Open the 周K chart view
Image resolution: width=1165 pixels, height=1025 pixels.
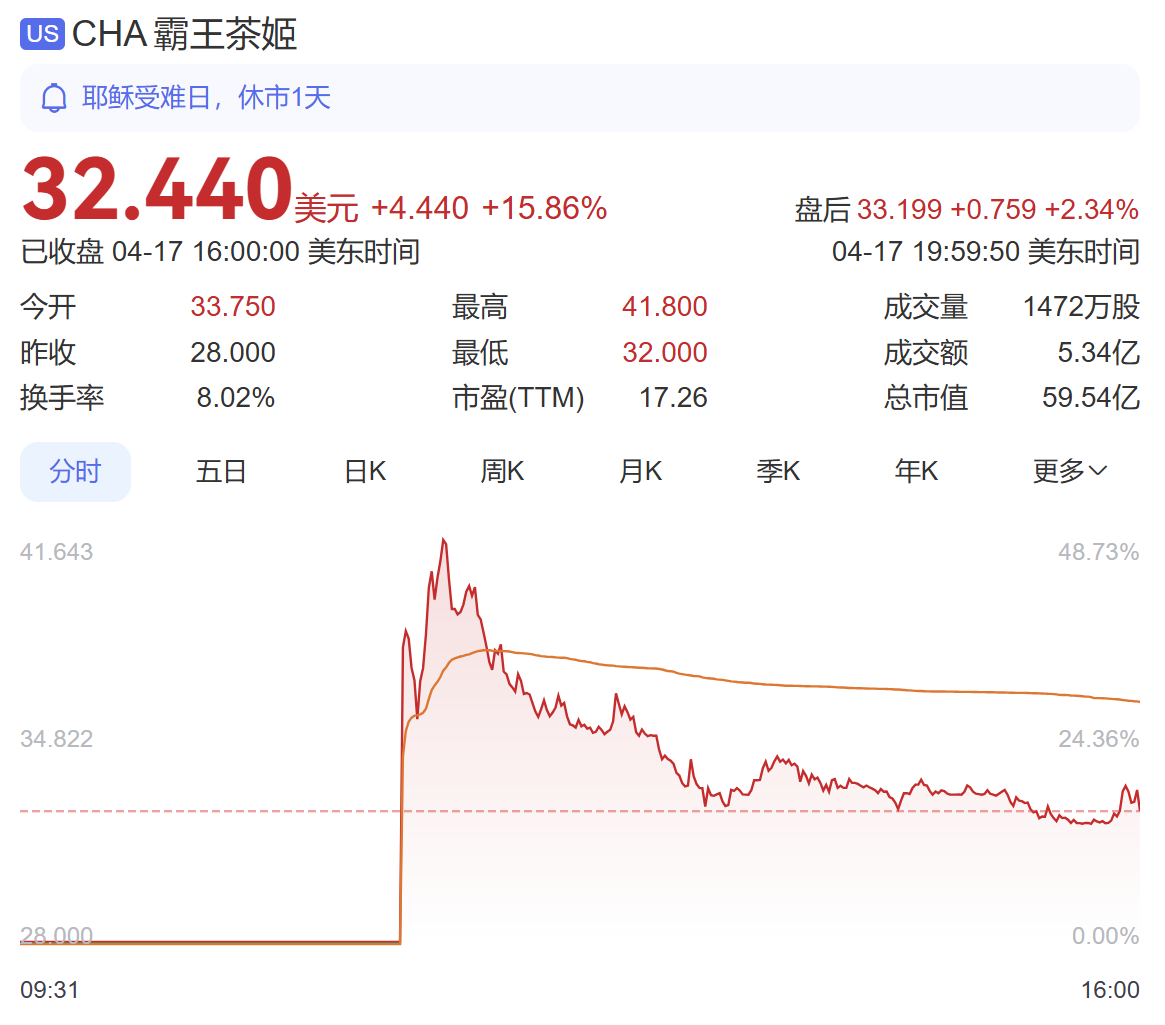click(x=502, y=471)
